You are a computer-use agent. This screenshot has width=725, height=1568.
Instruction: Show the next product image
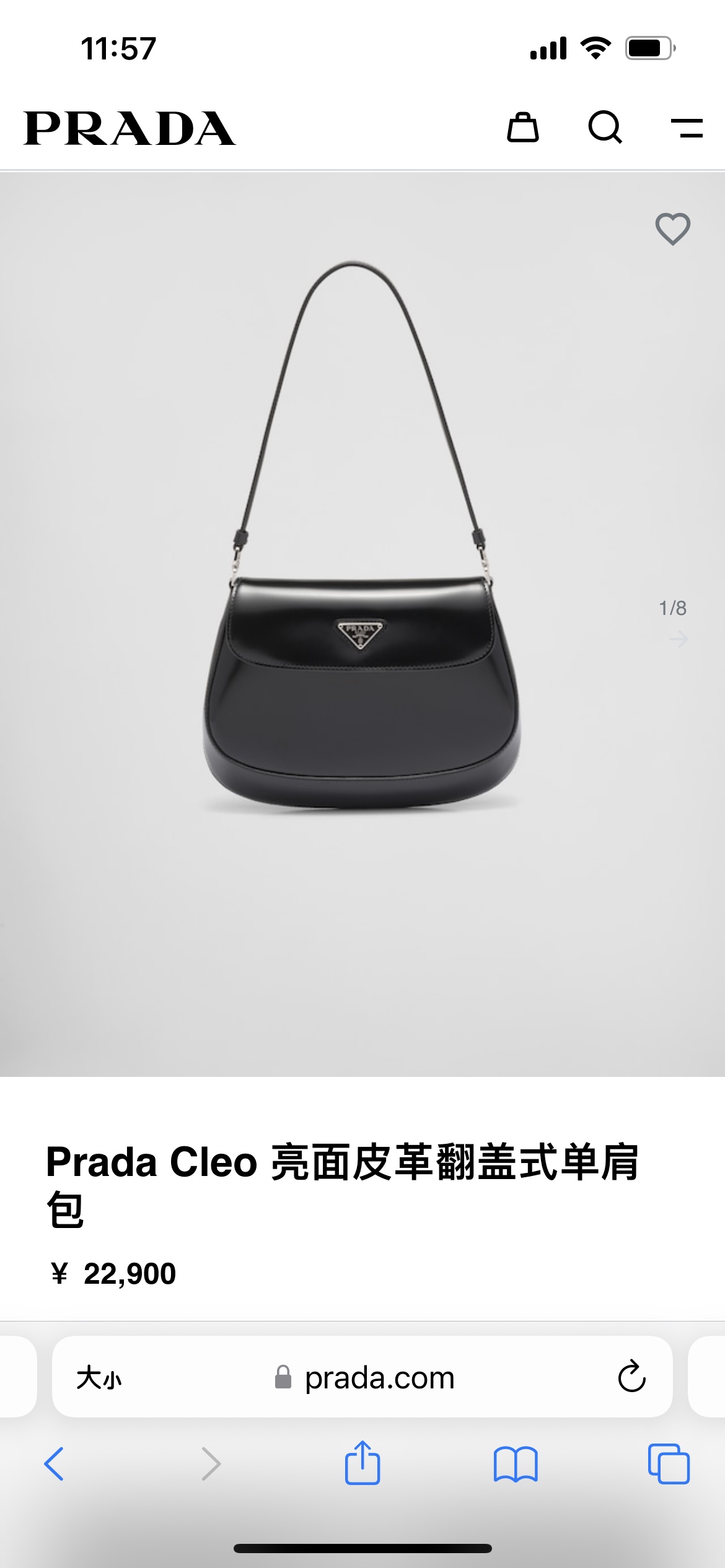coord(679,638)
